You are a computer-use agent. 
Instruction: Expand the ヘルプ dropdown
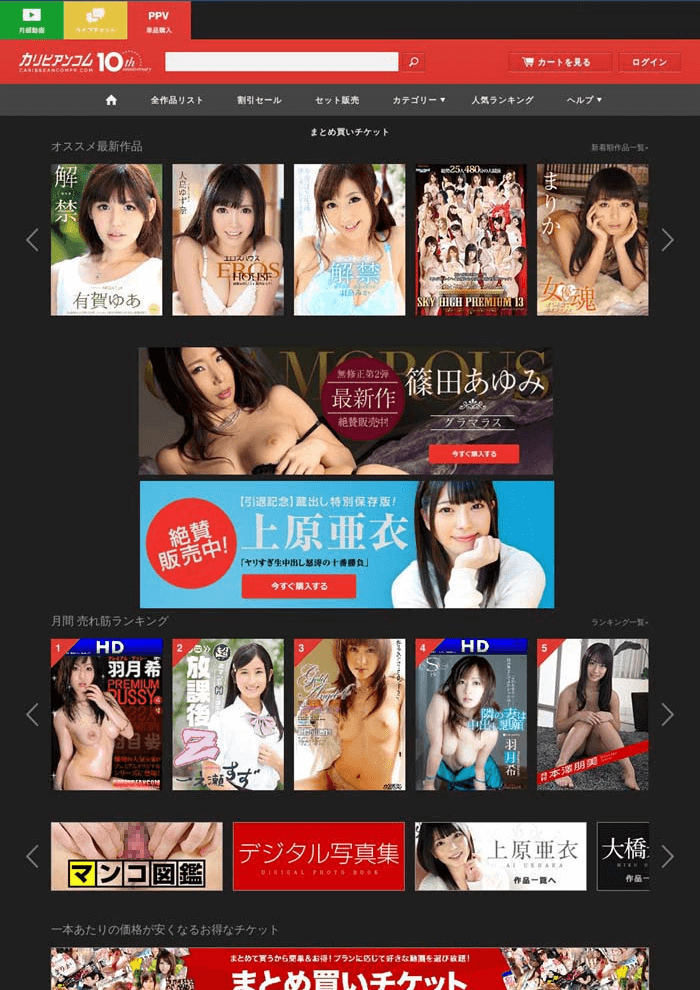click(x=584, y=100)
